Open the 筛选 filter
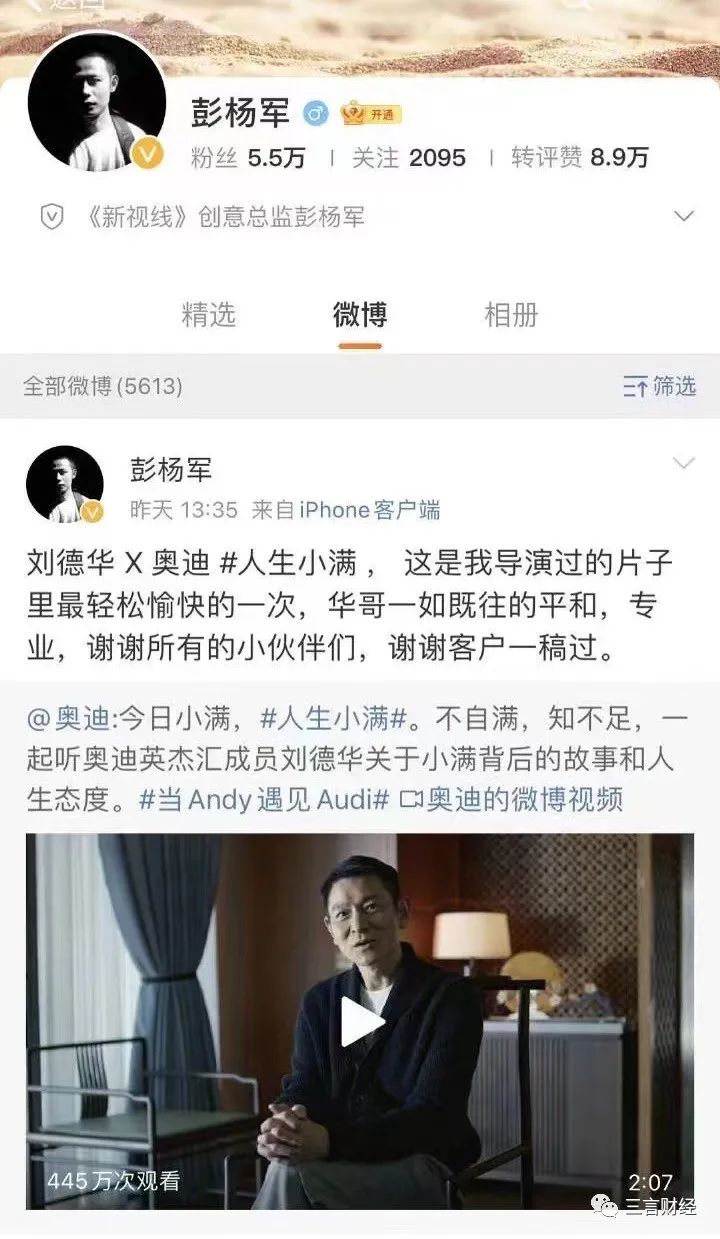 click(659, 386)
